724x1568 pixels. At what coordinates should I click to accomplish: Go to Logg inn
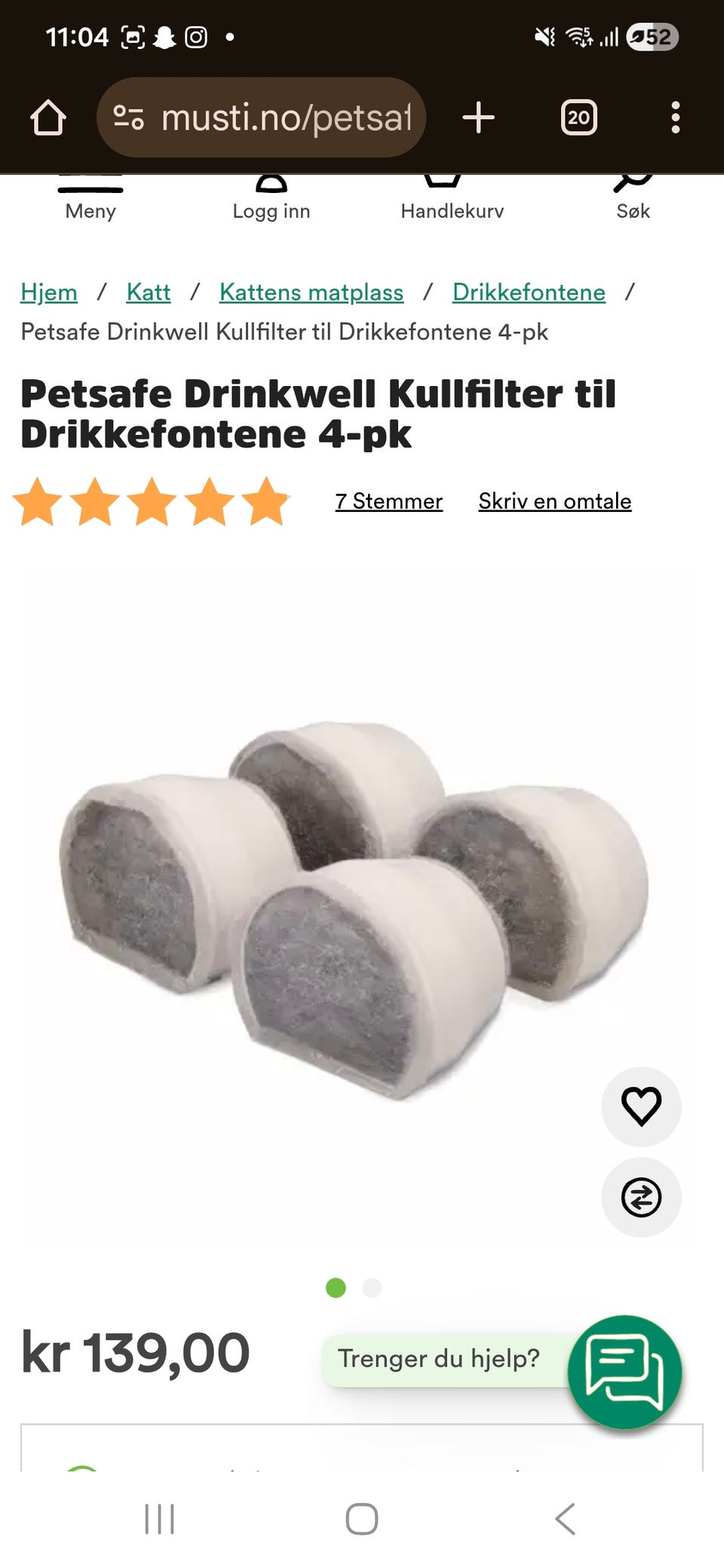click(x=271, y=201)
